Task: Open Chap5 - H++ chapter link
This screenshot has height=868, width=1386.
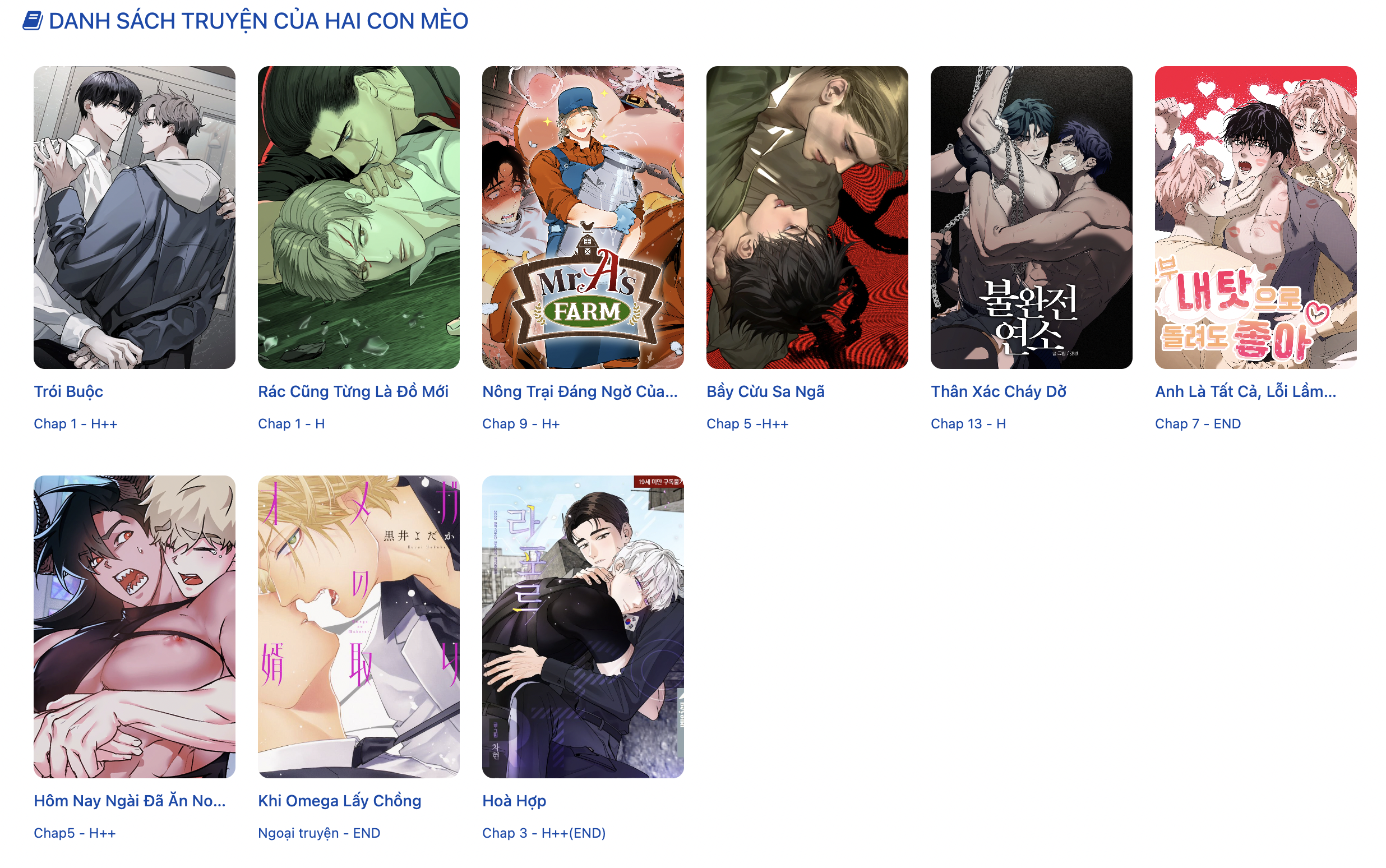Action: click(75, 833)
